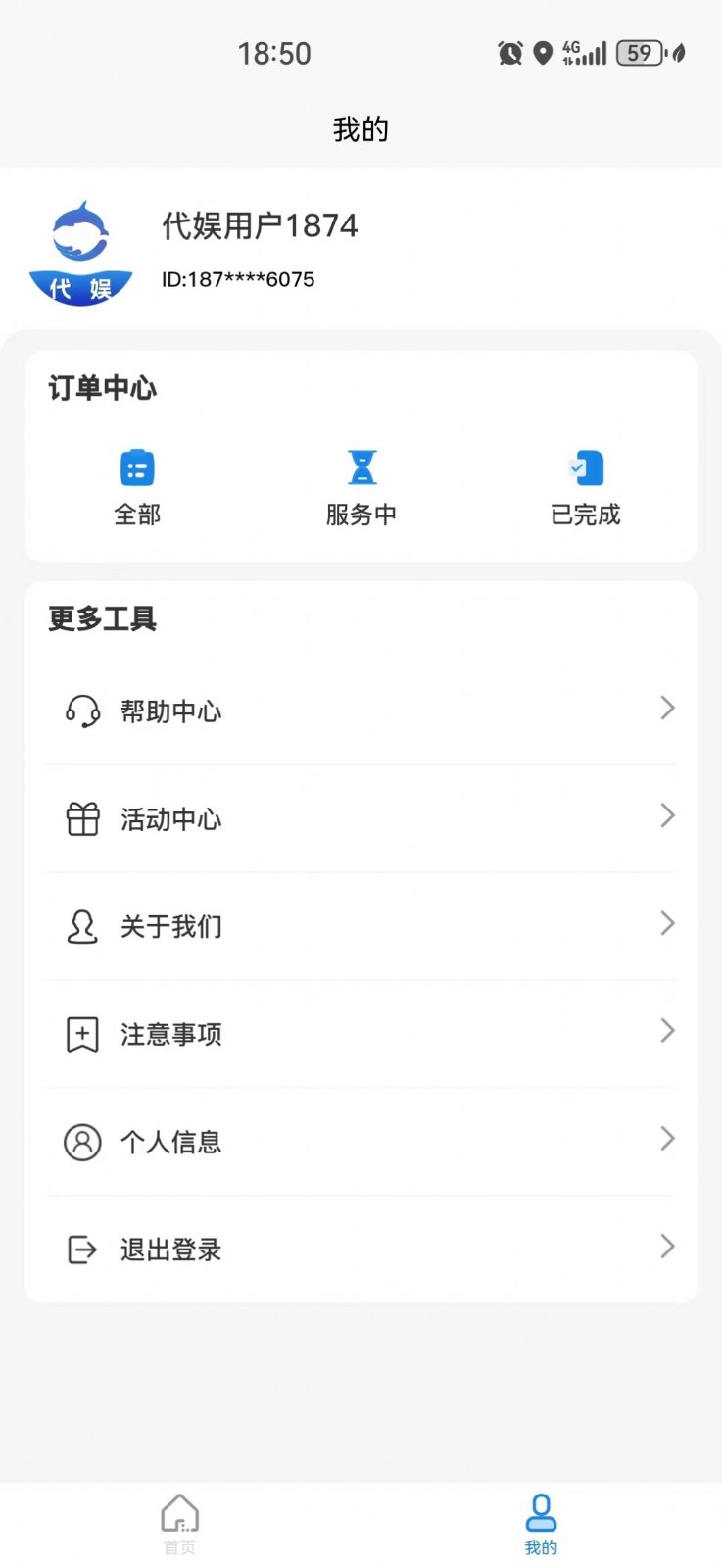Screen dimensions: 722x1568
Task: Tap 退出登录 to log out
Action: coord(361,1249)
